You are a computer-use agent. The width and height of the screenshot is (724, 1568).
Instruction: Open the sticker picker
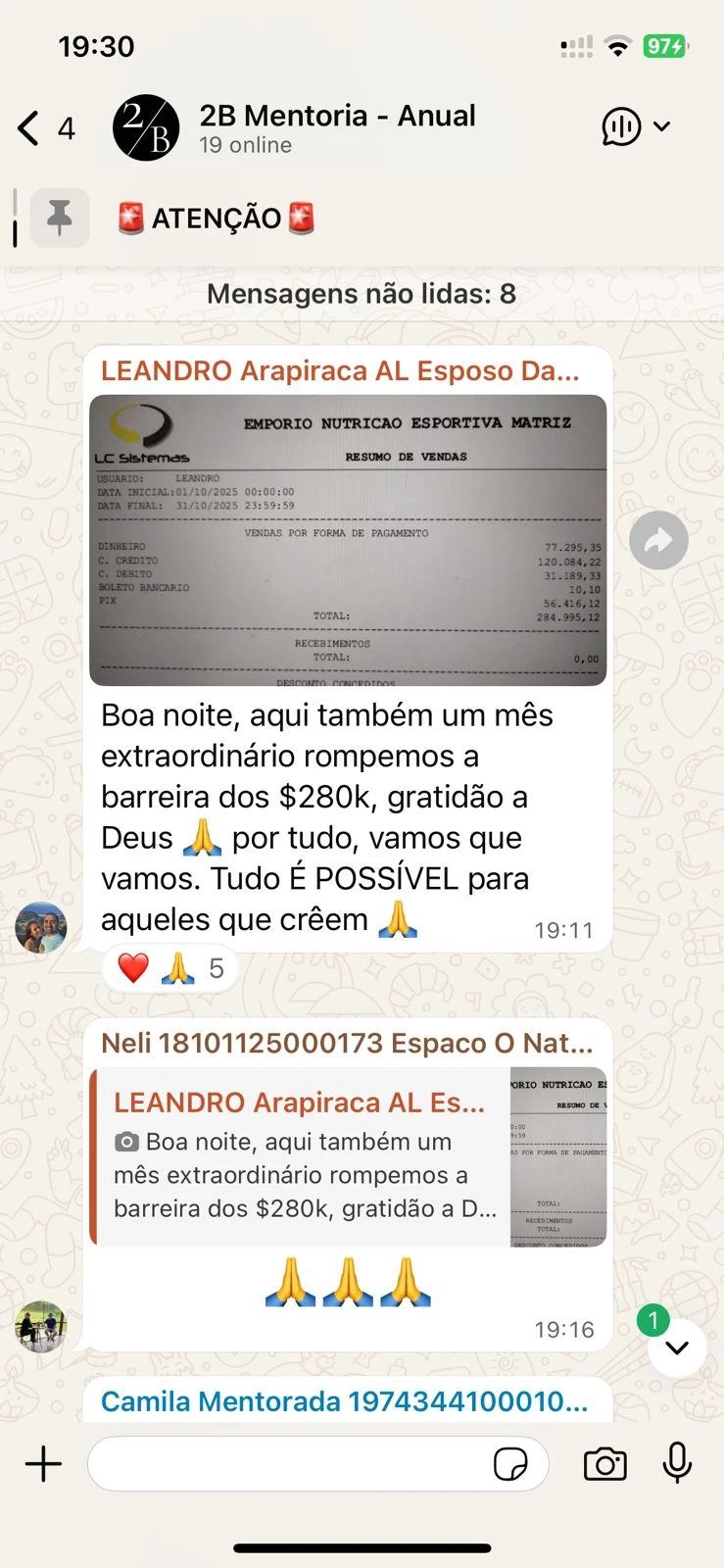(510, 1464)
